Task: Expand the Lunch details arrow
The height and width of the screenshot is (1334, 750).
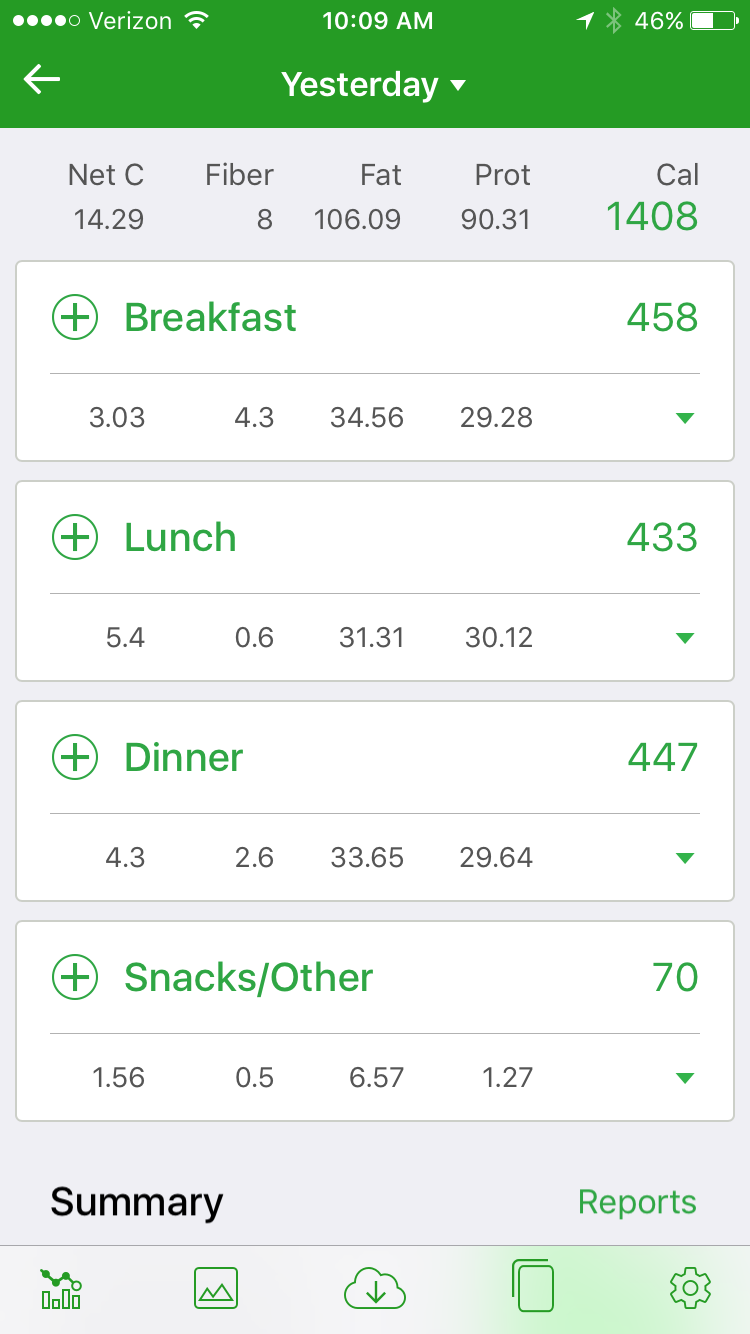Action: 684,638
